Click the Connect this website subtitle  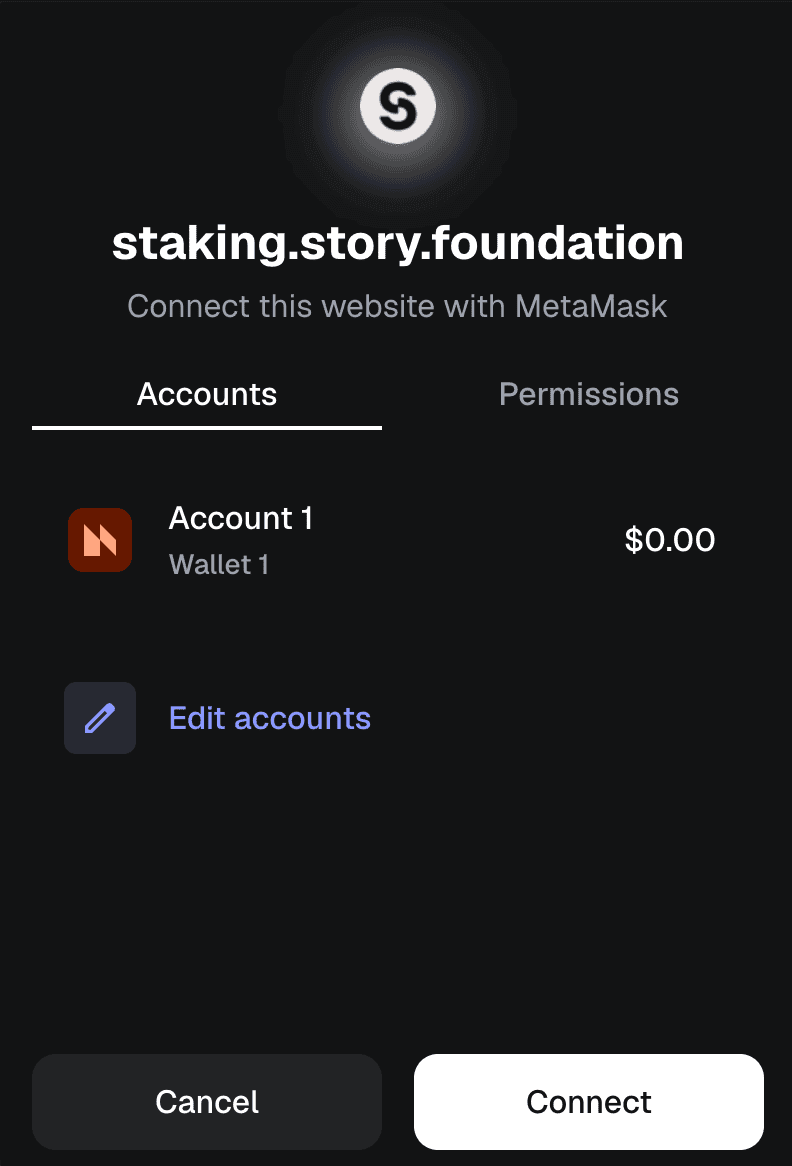396,306
